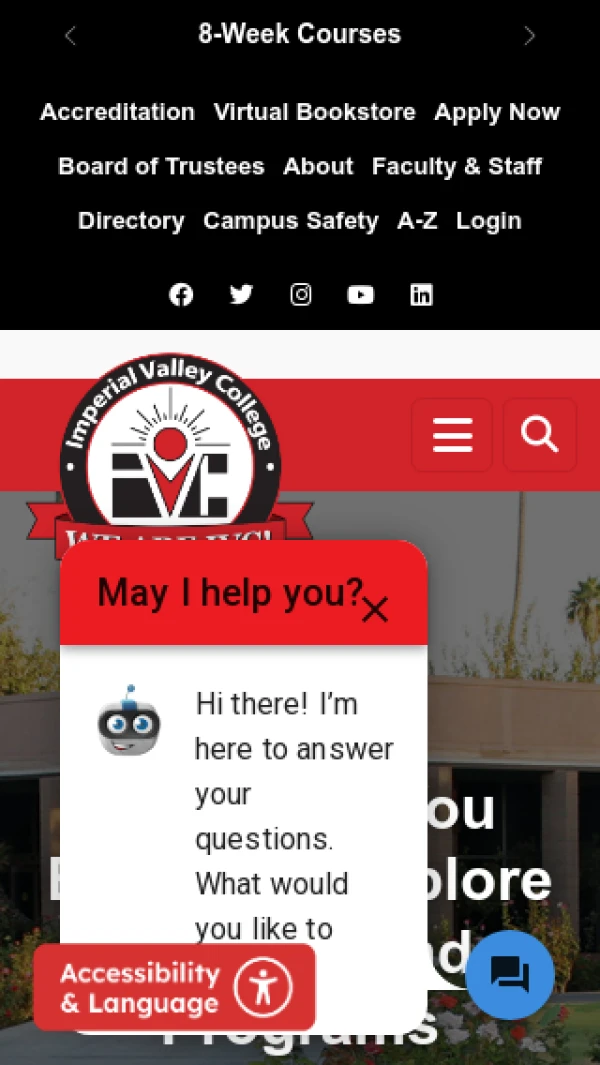Go to the Faculty & Staff page
Image resolution: width=600 pixels, height=1065 pixels.
click(457, 166)
